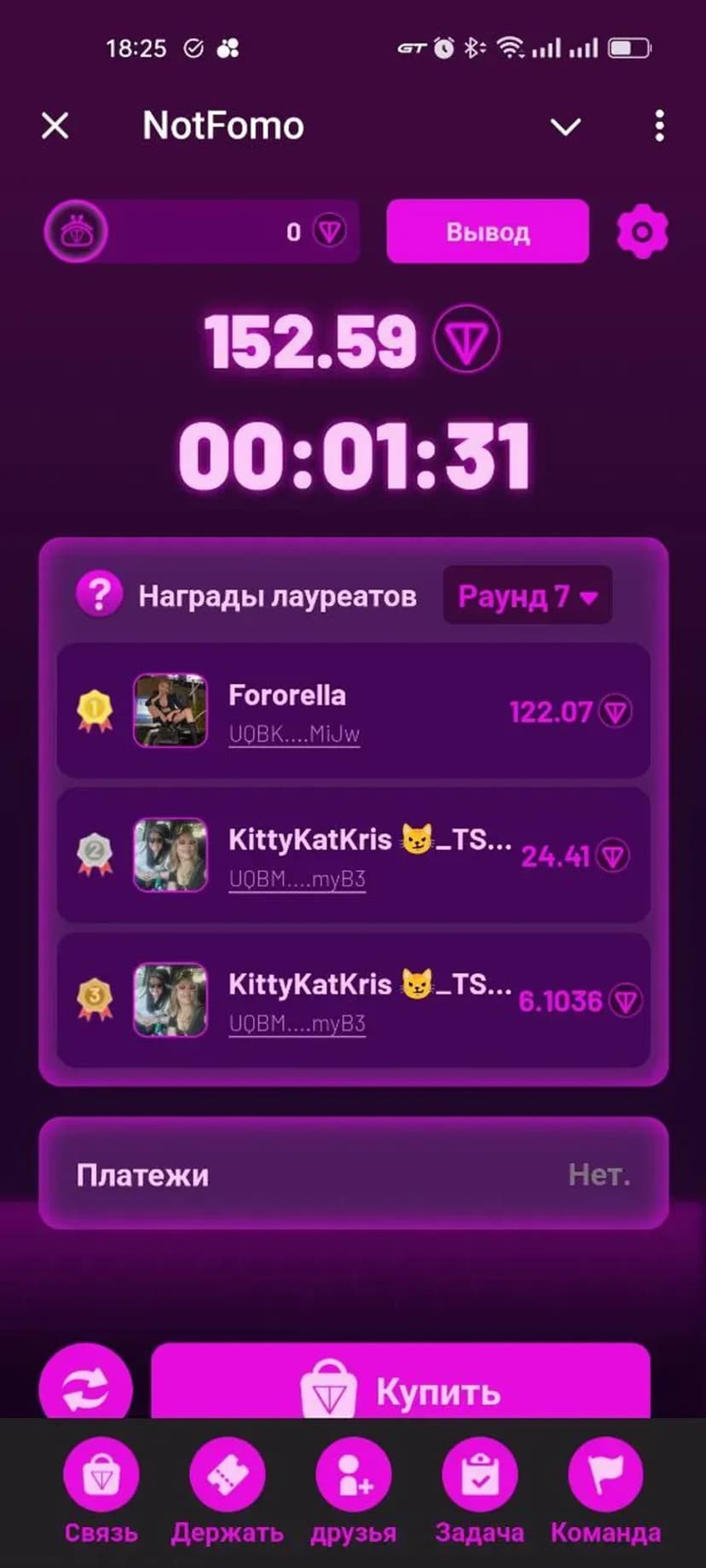Open settings via the gear icon
The width and height of the screenshot is (706, 1568).
click(642, 232)
